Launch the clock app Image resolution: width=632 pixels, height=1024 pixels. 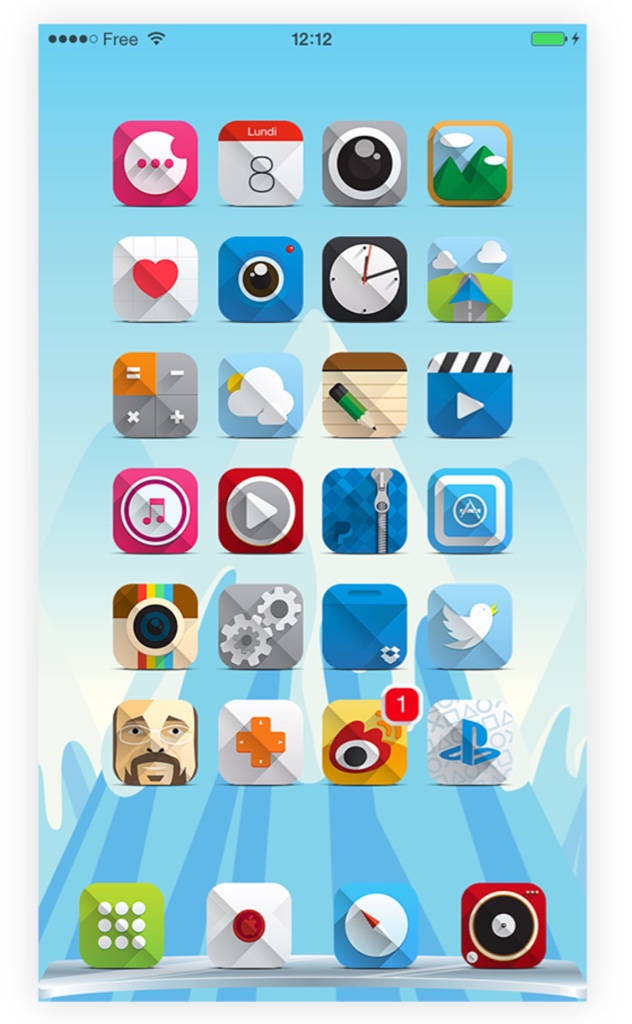[364, 279]
